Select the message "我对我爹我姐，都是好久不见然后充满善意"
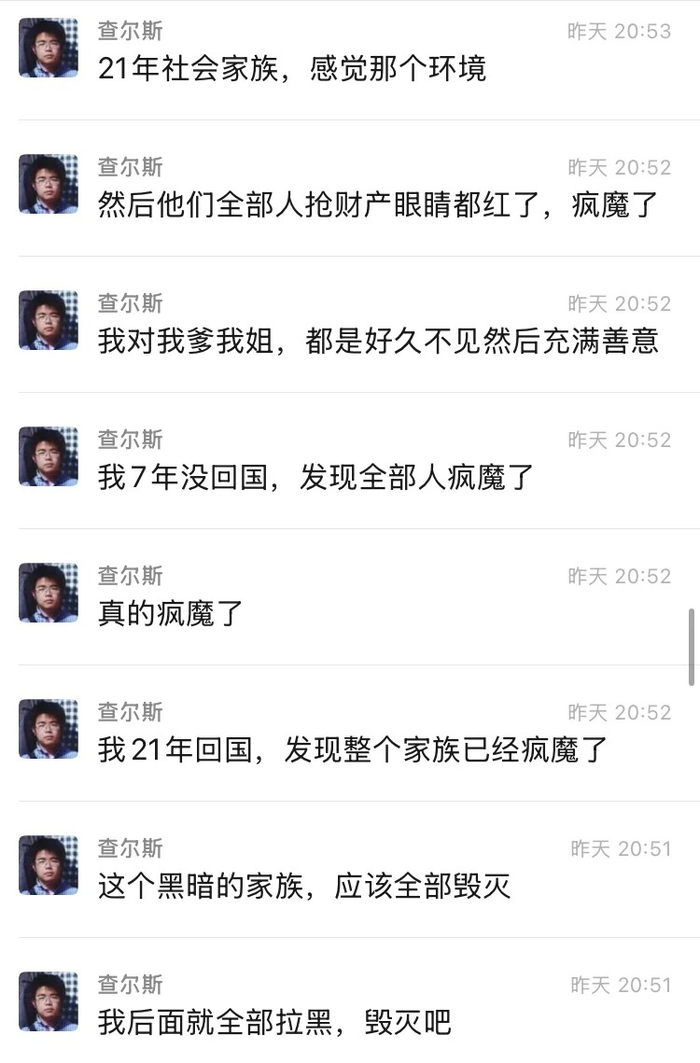 [x=378, y=341]
